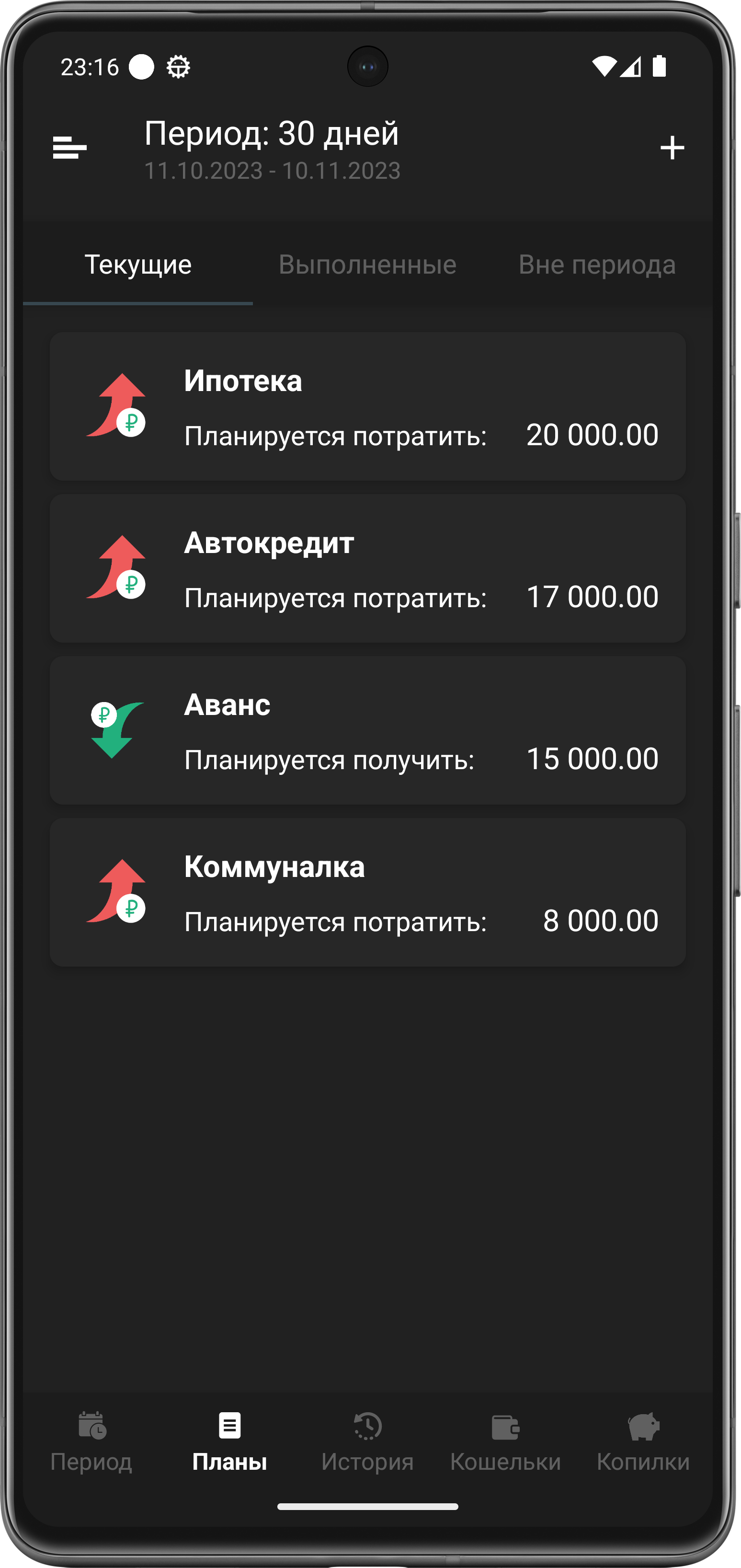Image resolution: width=741 pixels, height=1568 pixels.
Task: Open the Коммуналка plan card
Action: (367, 892)
